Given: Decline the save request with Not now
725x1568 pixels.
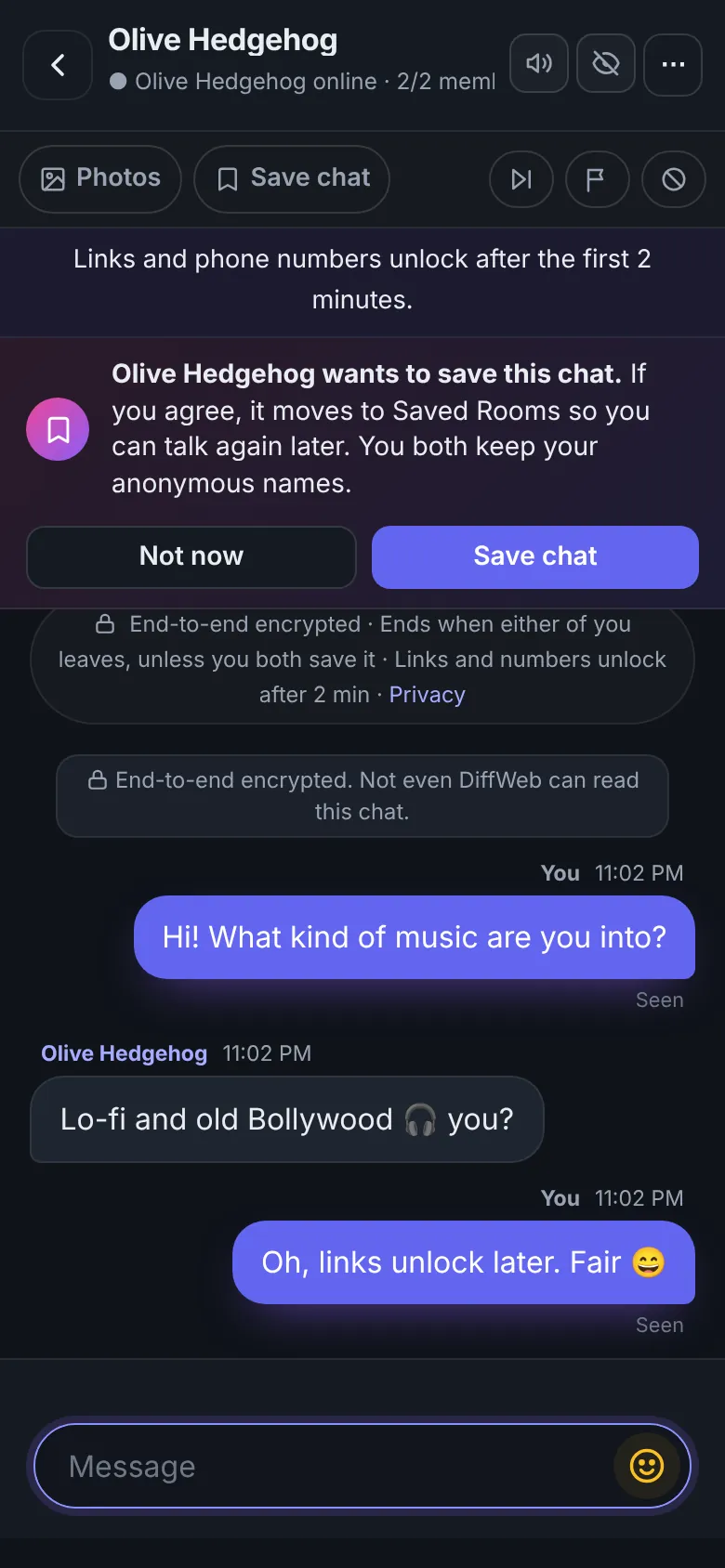Looking at the screenshot, I should [x=191, y=556].
